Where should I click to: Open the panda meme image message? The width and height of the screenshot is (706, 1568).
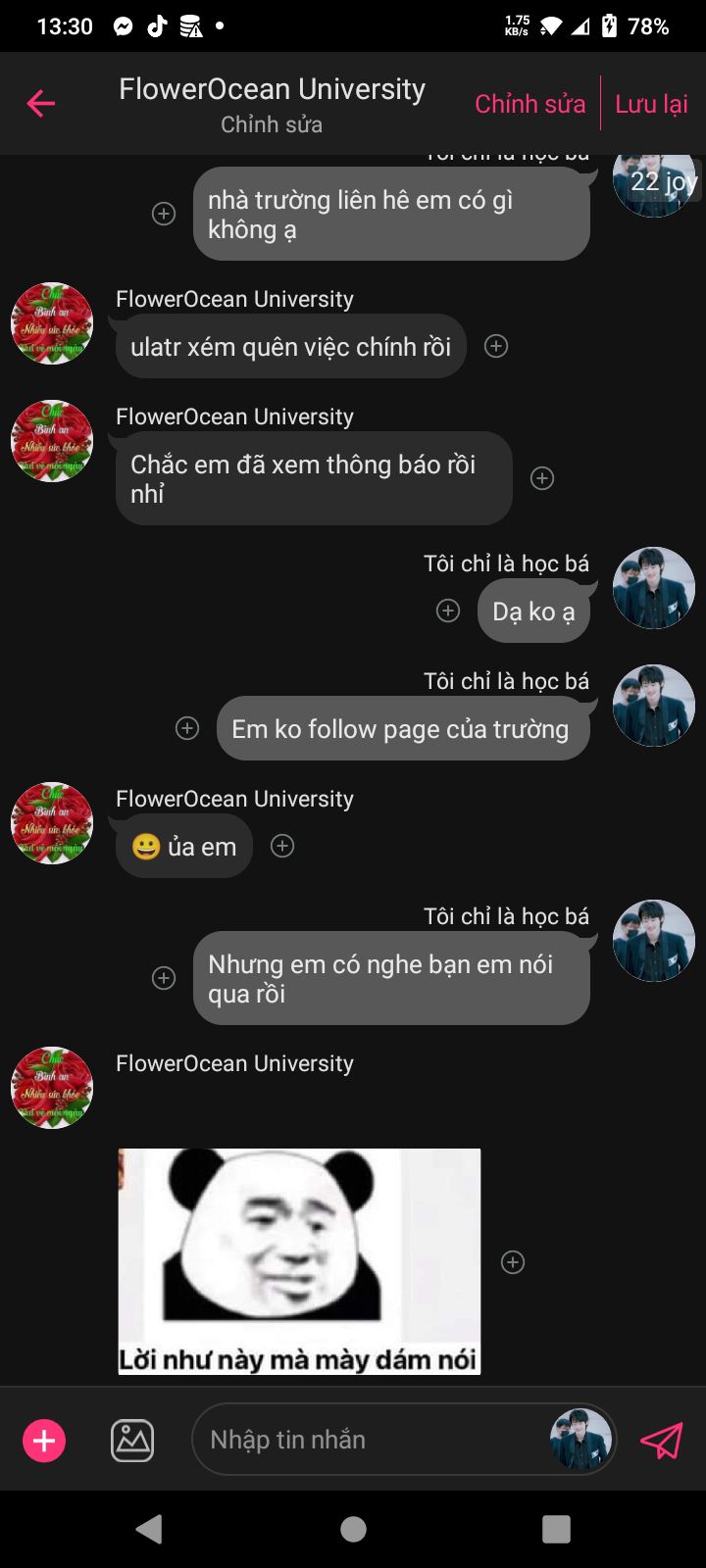pyautogui.click(x=299, y=1261)
